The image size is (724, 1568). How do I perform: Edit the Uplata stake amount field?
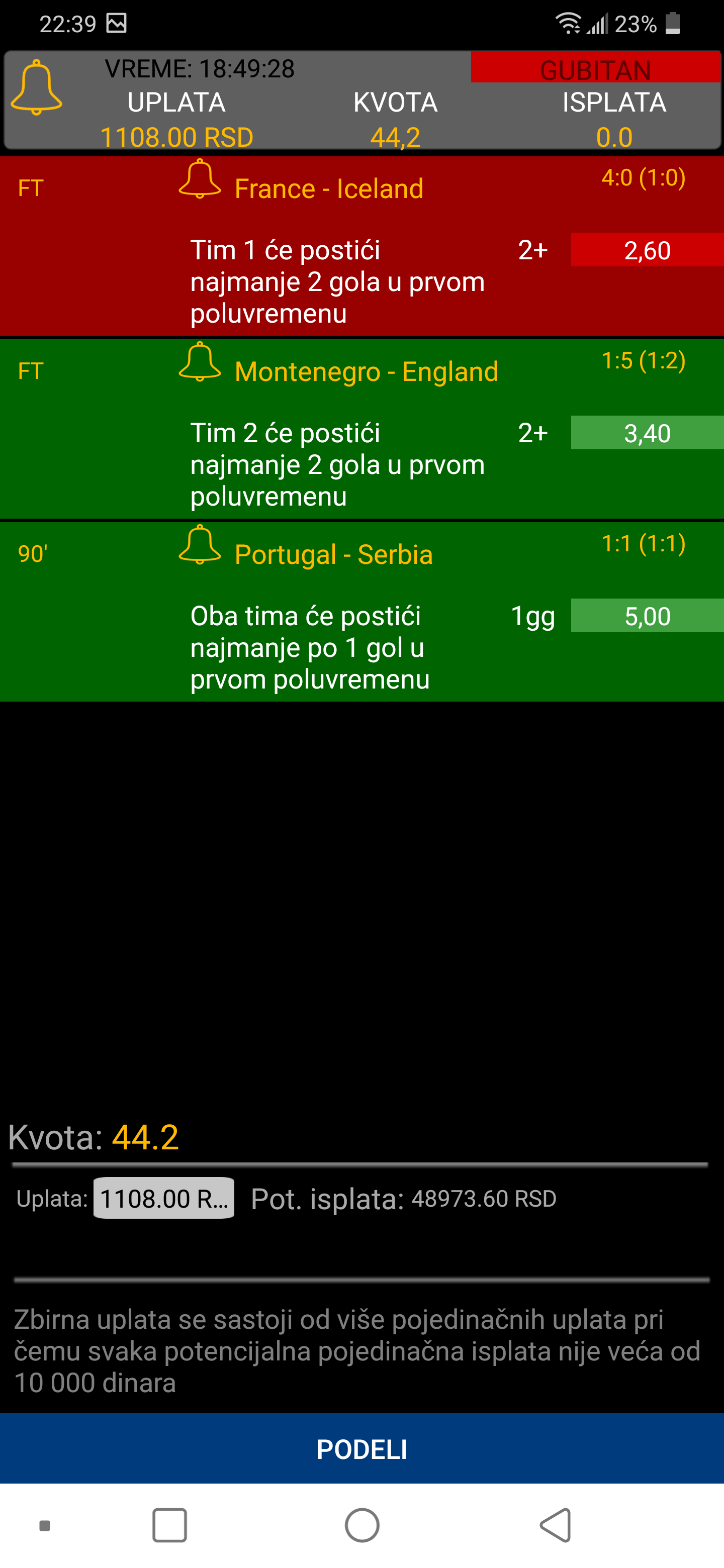pyautogui.click(x=164, y=1198)
